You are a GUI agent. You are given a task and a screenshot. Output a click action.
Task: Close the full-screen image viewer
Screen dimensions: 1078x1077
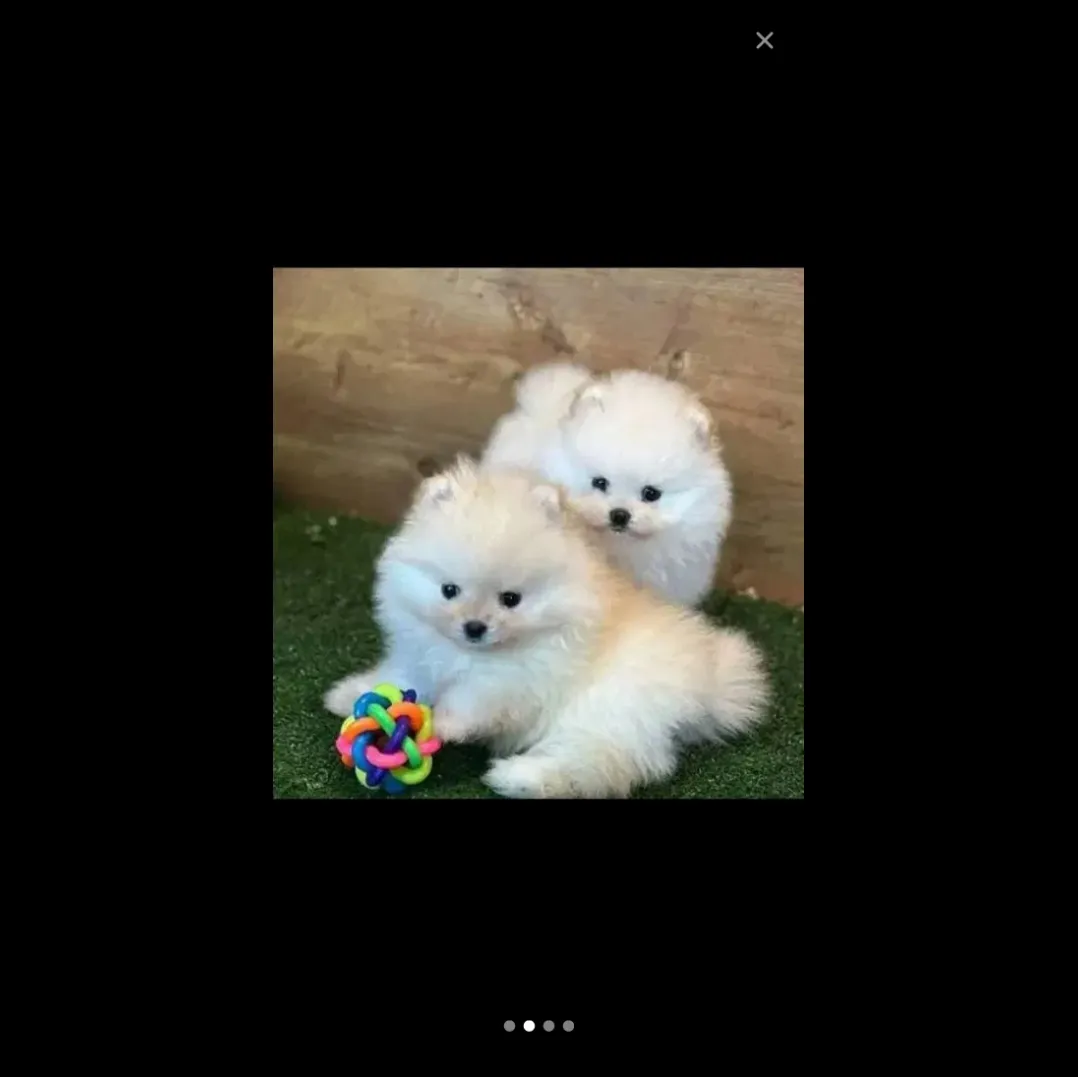click(x=764, y=41)
